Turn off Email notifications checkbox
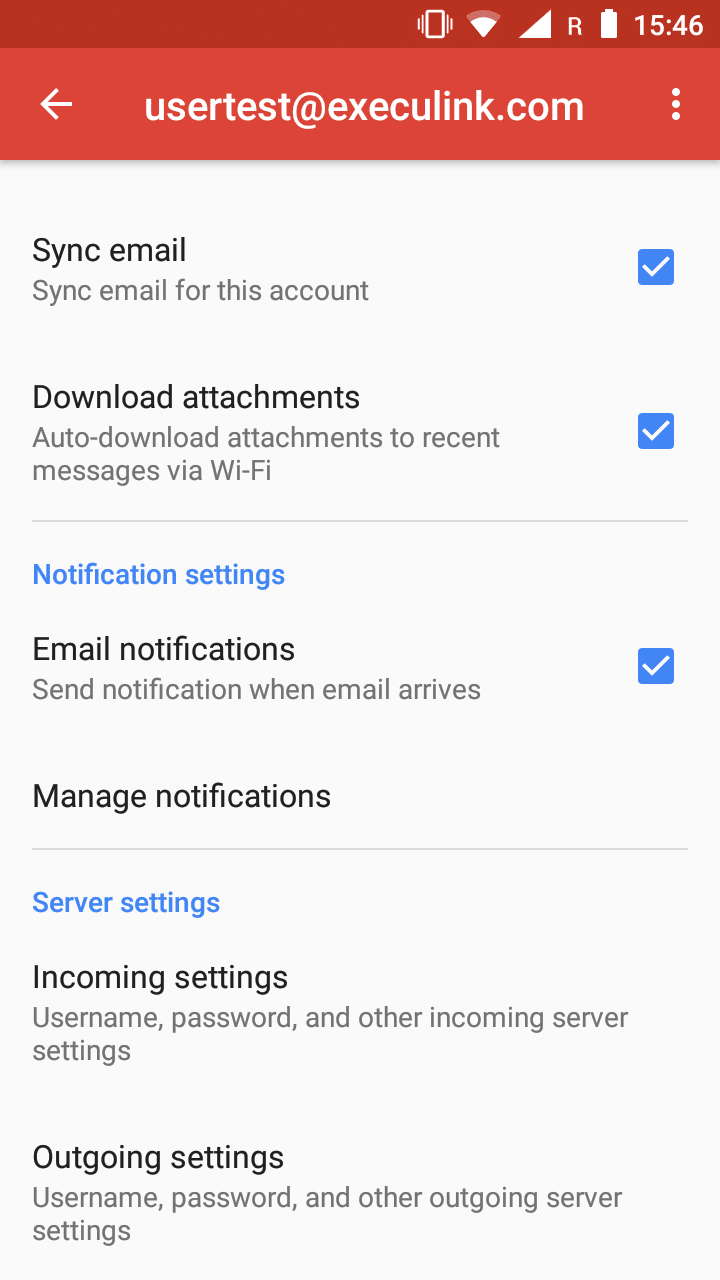 point(656,666)
